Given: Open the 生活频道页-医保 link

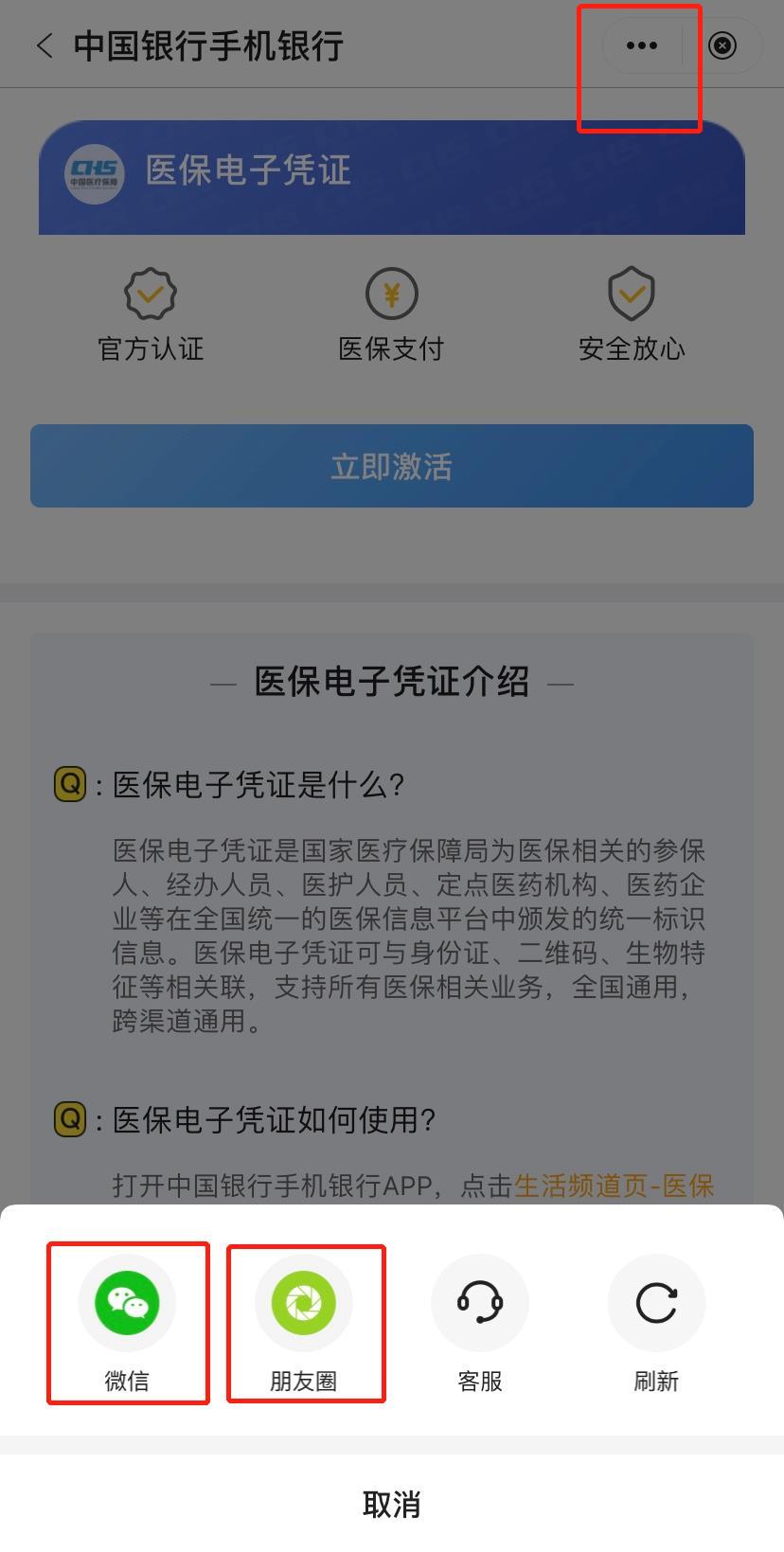Looking at the screenshot, I should point(614,1186).
